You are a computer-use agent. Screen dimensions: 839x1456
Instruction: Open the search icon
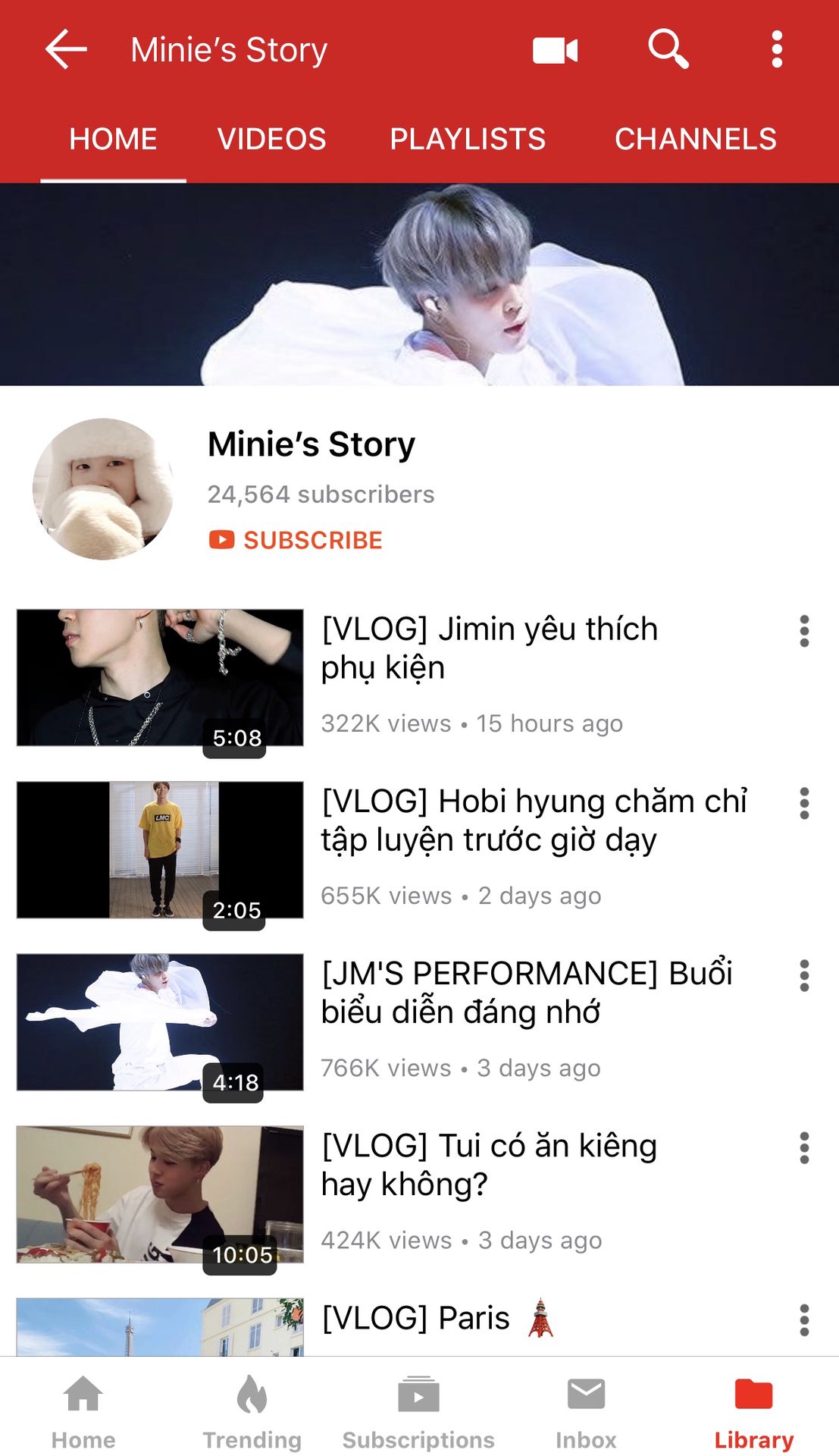point(668,50)
